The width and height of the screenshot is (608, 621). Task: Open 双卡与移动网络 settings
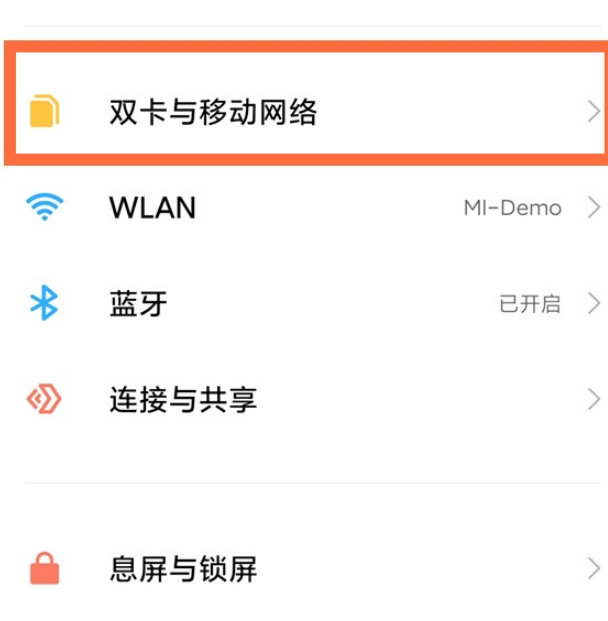coord(213,112)
